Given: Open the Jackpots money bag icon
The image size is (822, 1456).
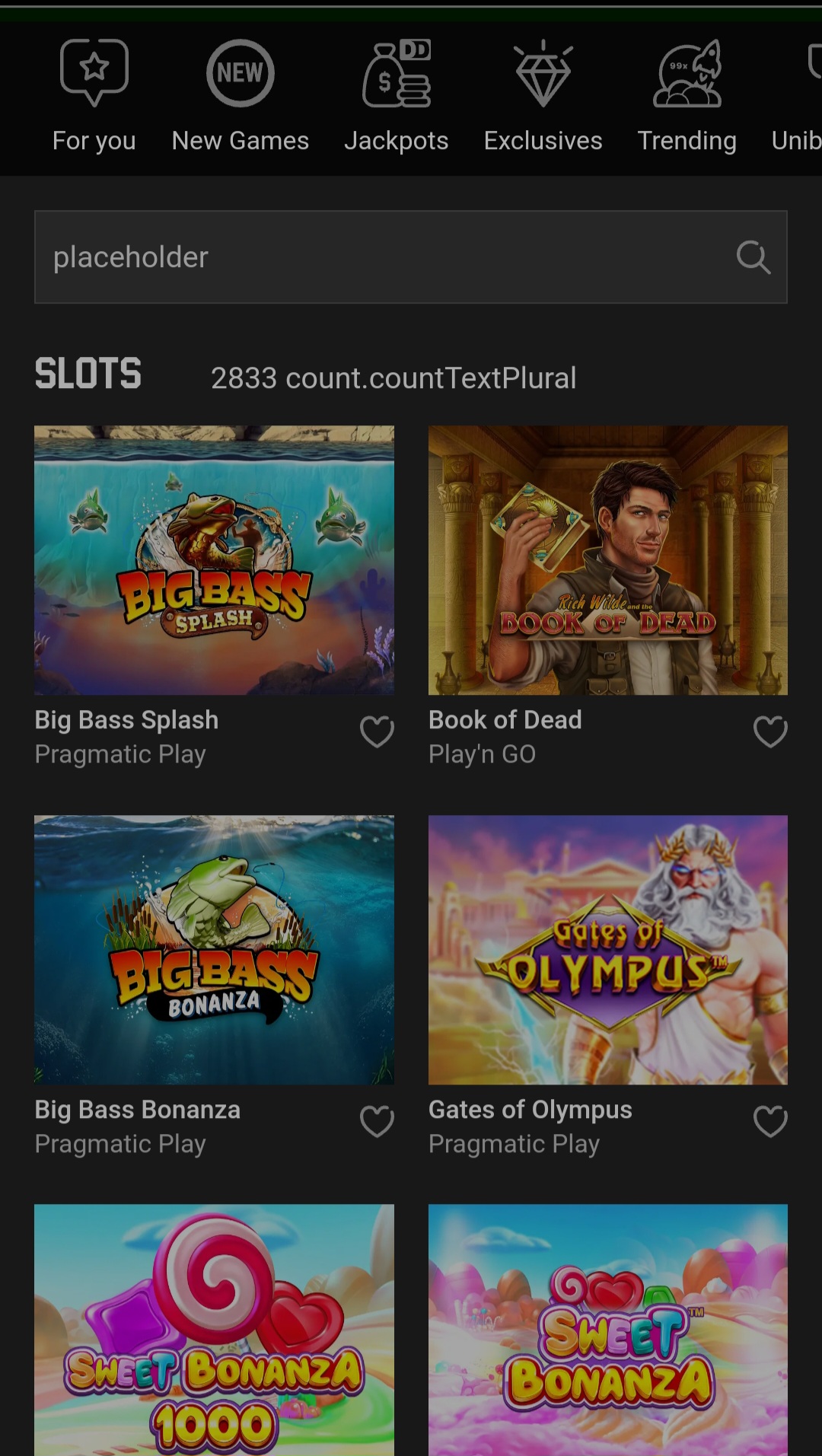Looking at the screenshot, I should 397,71.
